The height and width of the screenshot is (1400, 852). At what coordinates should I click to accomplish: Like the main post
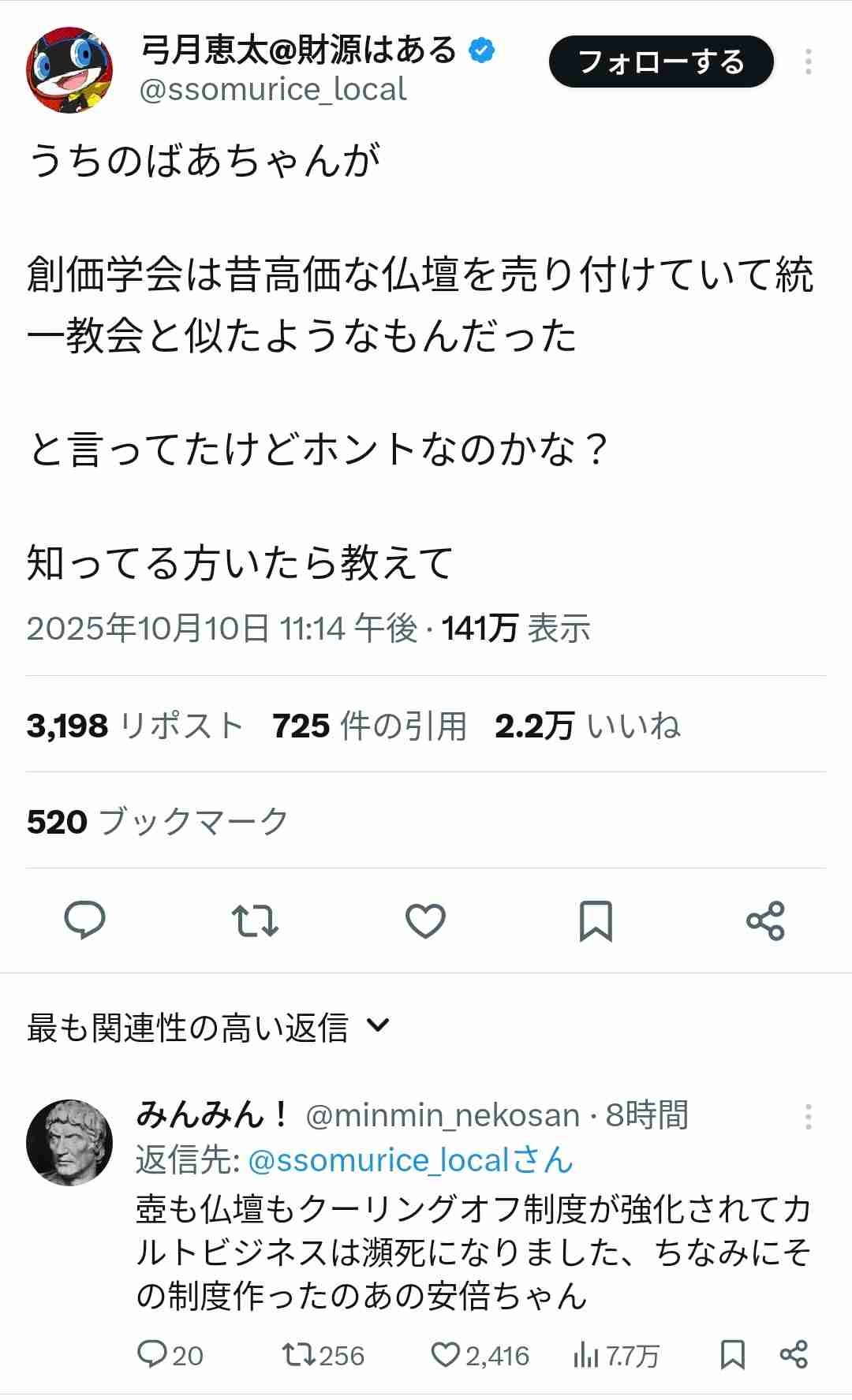(425, 920)
